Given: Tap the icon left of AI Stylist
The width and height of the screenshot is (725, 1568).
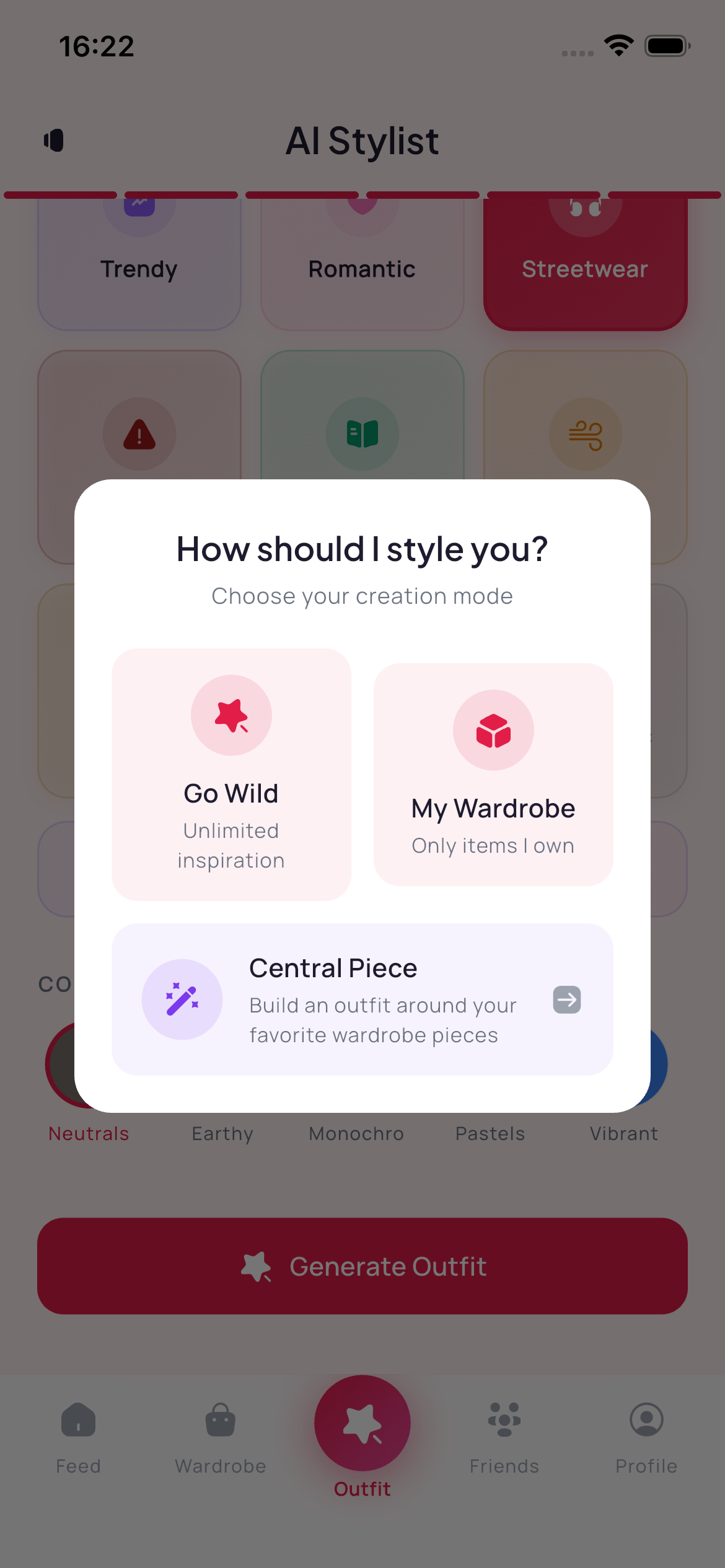Looking at the screenshot, I should 54,141.
